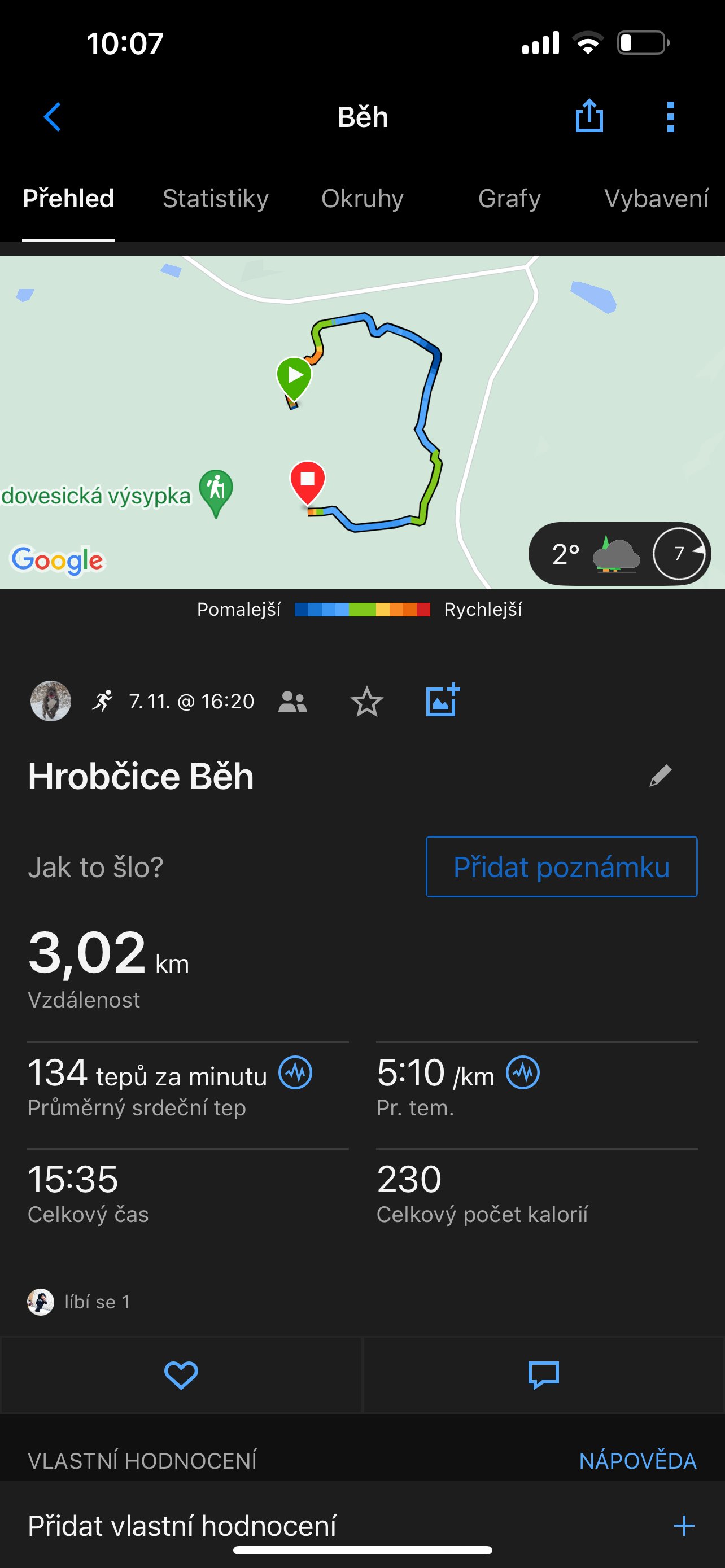Share this run activity
The image size is (725, 1568).
pyautogui.click(x=589, y=116)
